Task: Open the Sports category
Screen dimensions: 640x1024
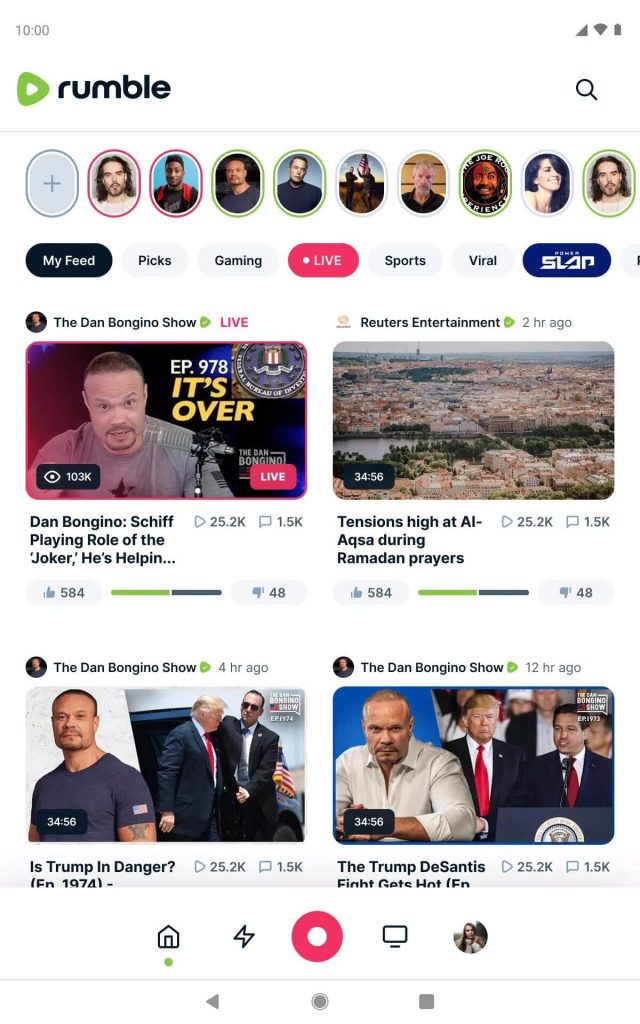Action: pos(405,261)
